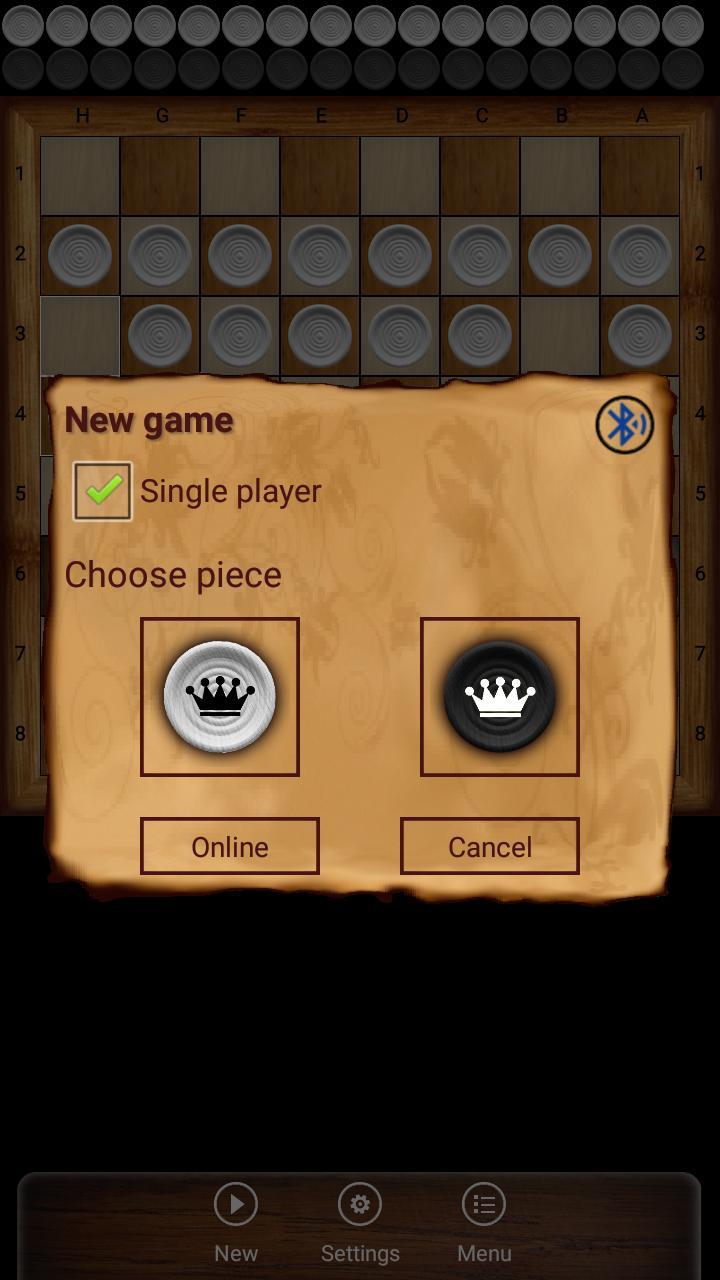Tap the New game play icon

[x=236, y=1204]
